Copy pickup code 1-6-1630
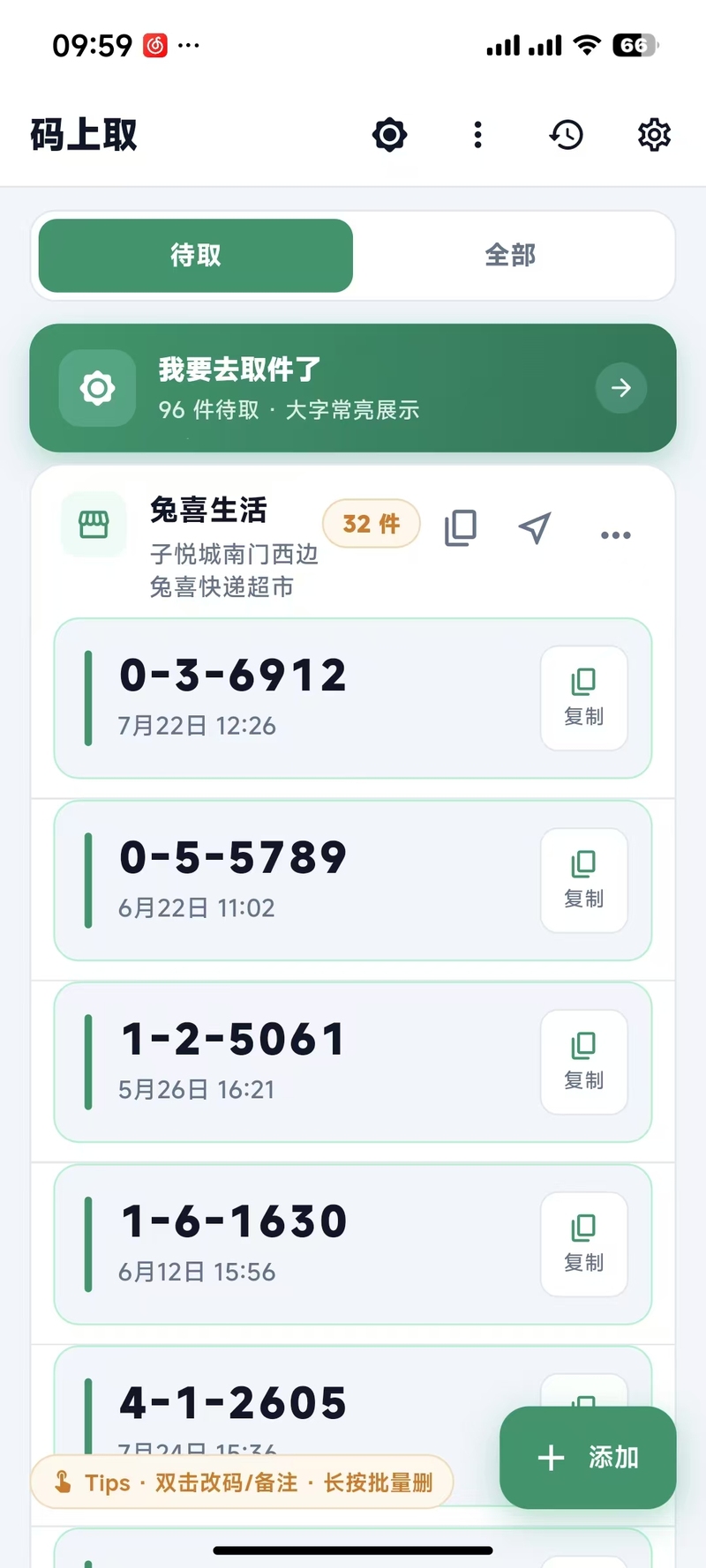706x1568 pixels. [584, 1244]
